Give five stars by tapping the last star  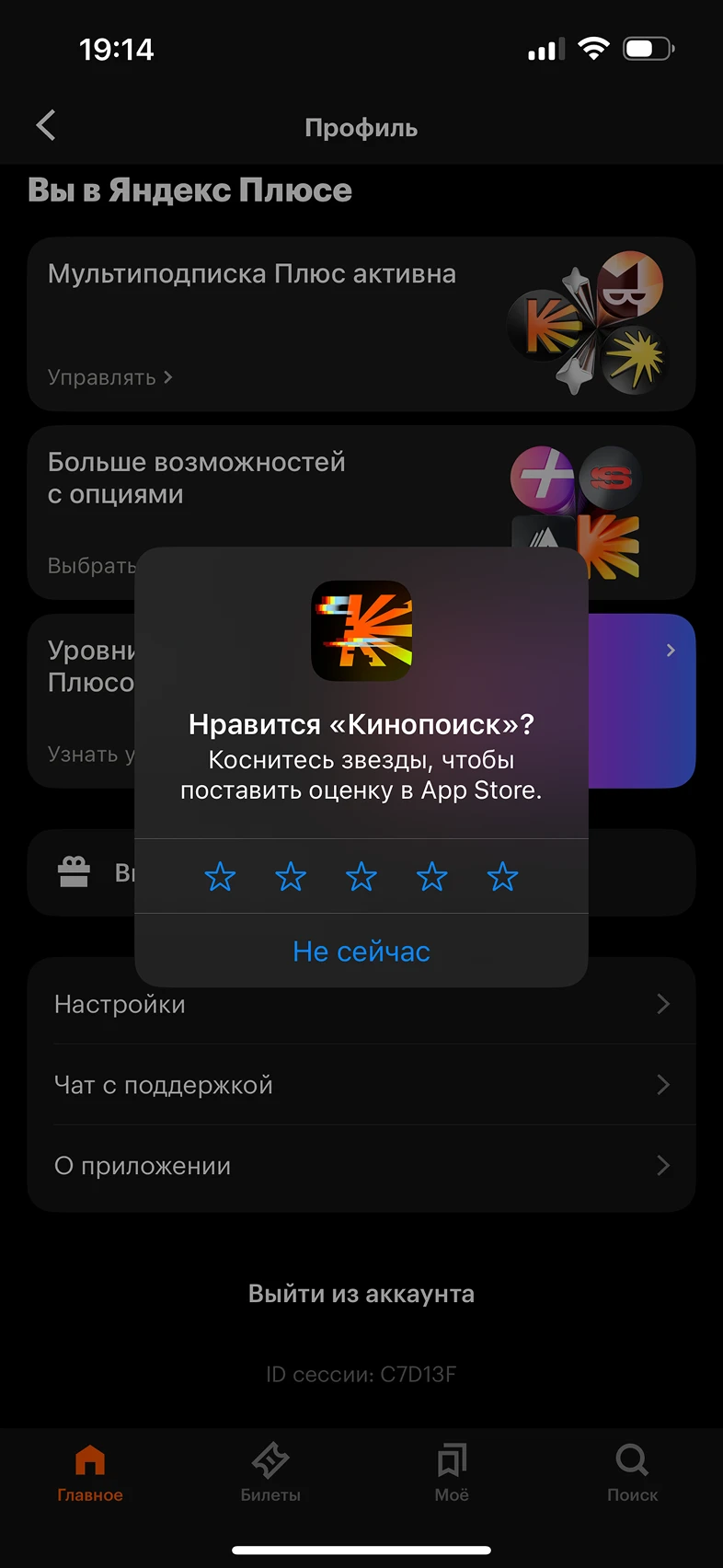click(502, 877)
